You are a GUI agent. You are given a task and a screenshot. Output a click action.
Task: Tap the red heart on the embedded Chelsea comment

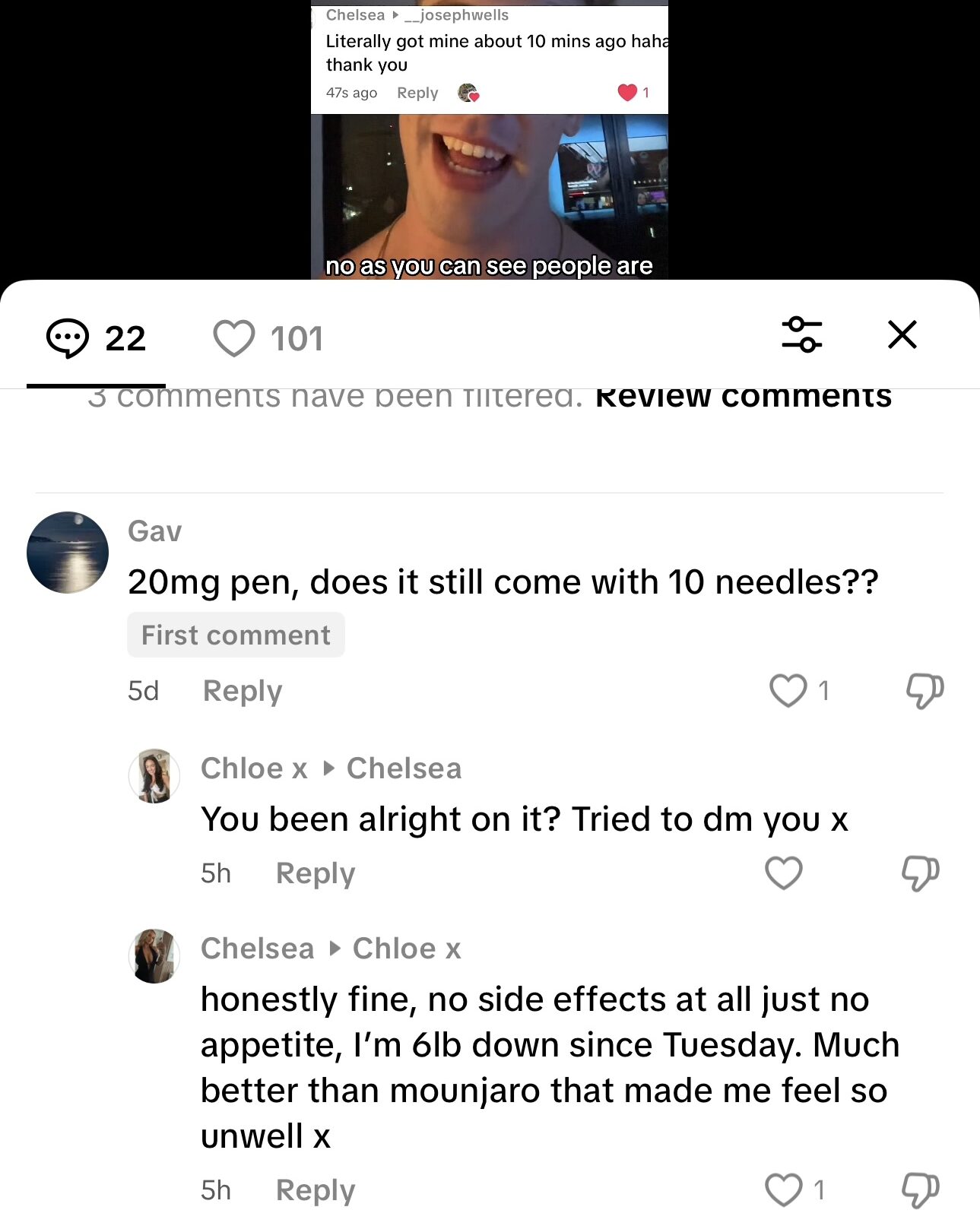point(627,92)
